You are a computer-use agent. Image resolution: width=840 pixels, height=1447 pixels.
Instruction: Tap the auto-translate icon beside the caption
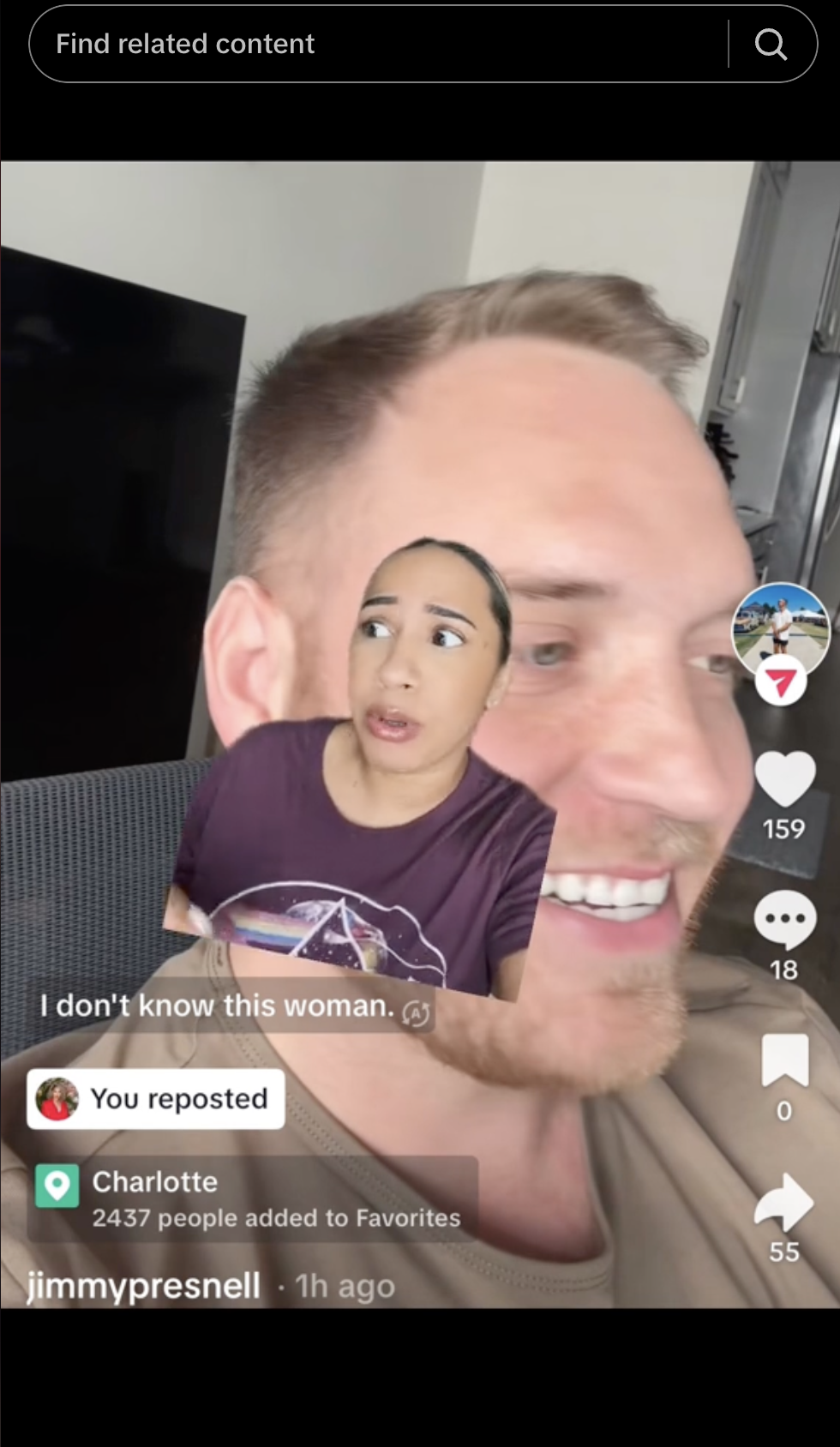pyautogui.click(x=417, y=1013)
